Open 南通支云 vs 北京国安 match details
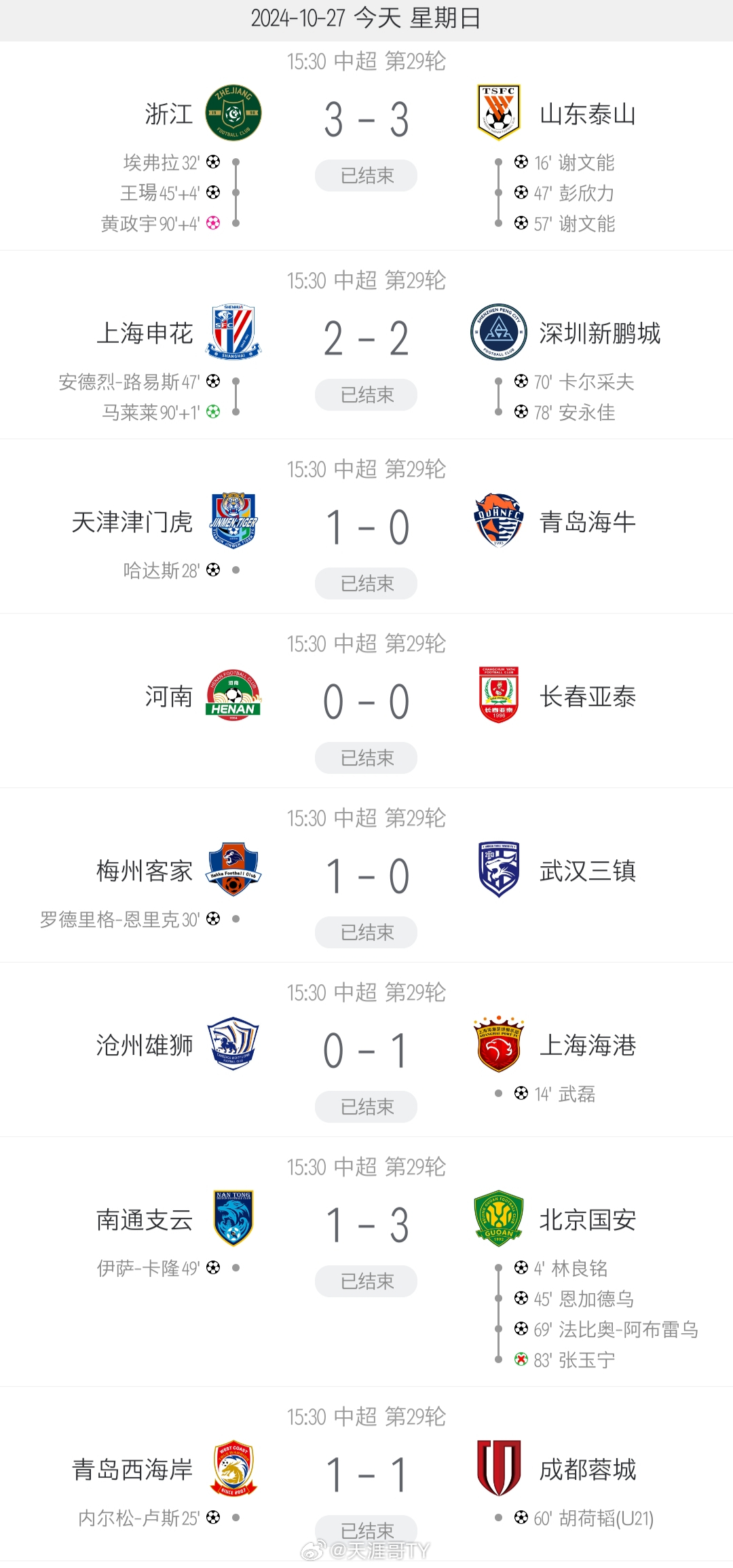This screenshot has height=1568, width=733. (366, 1225)
